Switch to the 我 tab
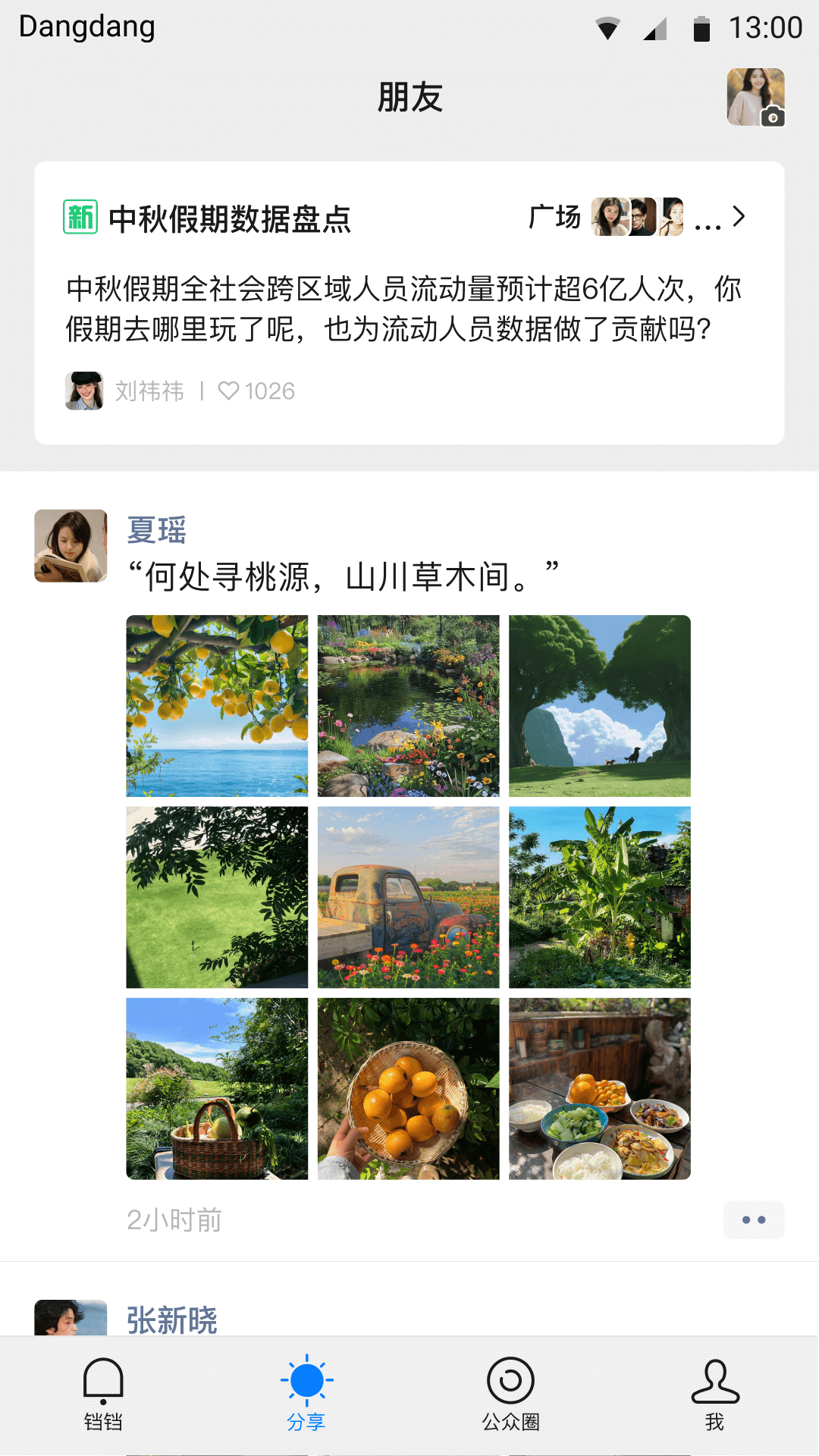The width and height of the screenshot is (819, 1456). click(715, 1394)
